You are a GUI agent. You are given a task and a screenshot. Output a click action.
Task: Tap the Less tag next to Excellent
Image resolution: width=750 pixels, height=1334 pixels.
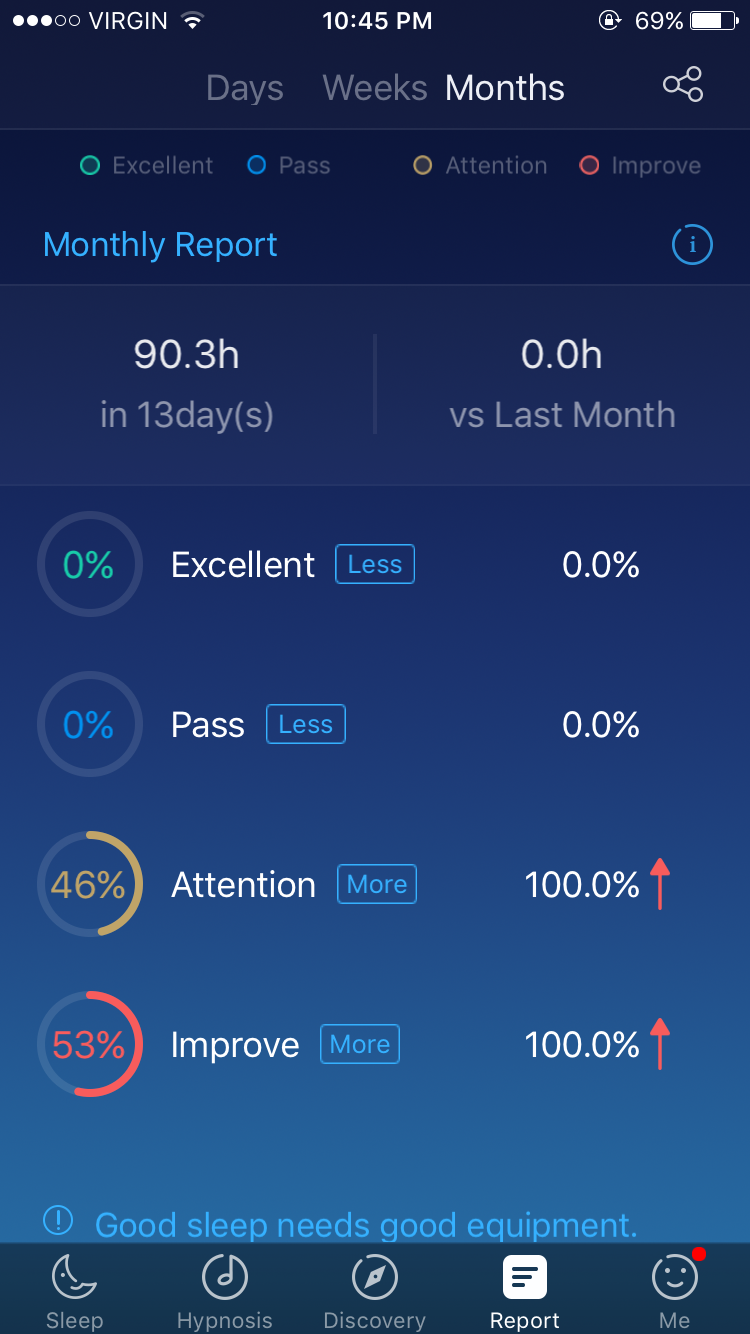click(x=375, y=564)
